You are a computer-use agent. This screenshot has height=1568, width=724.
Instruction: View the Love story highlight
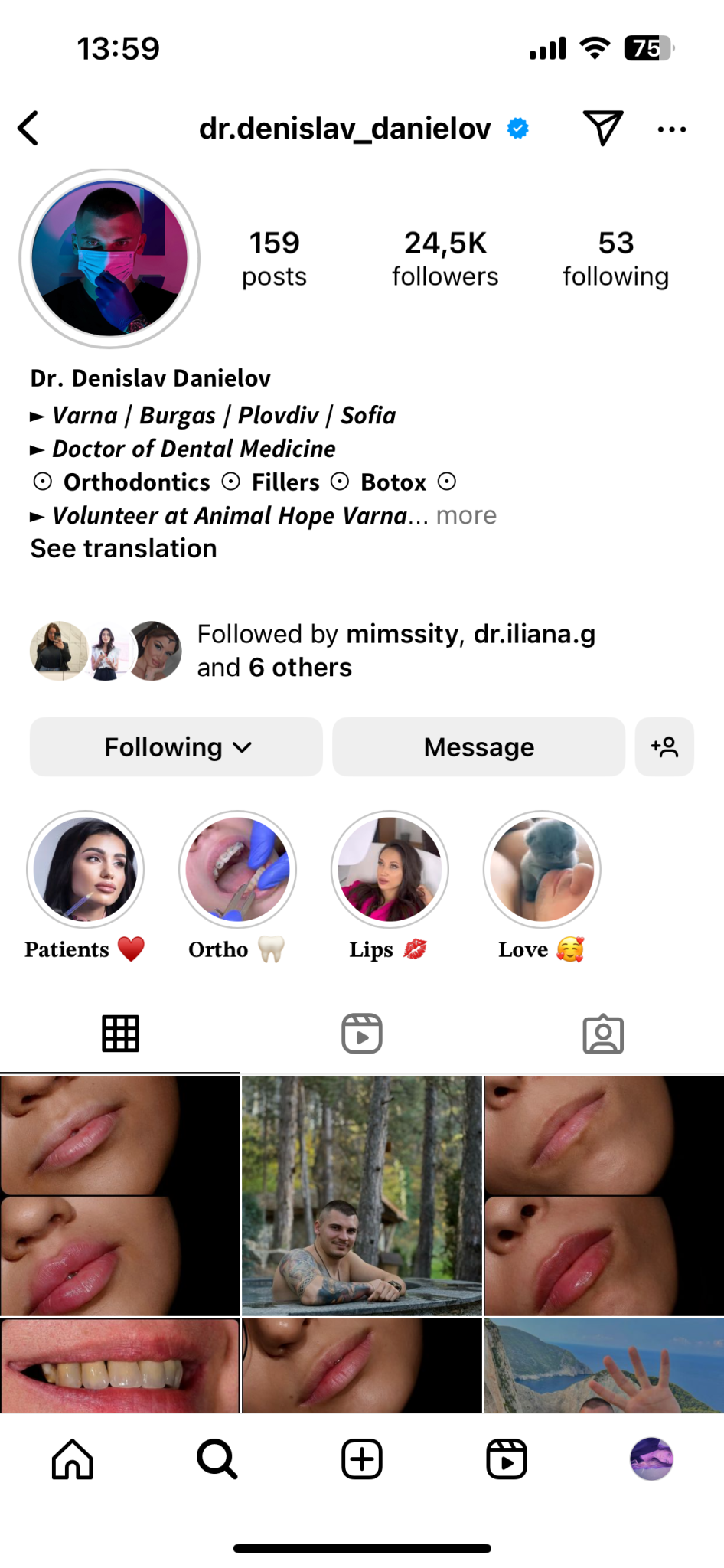tap(542, 870)
